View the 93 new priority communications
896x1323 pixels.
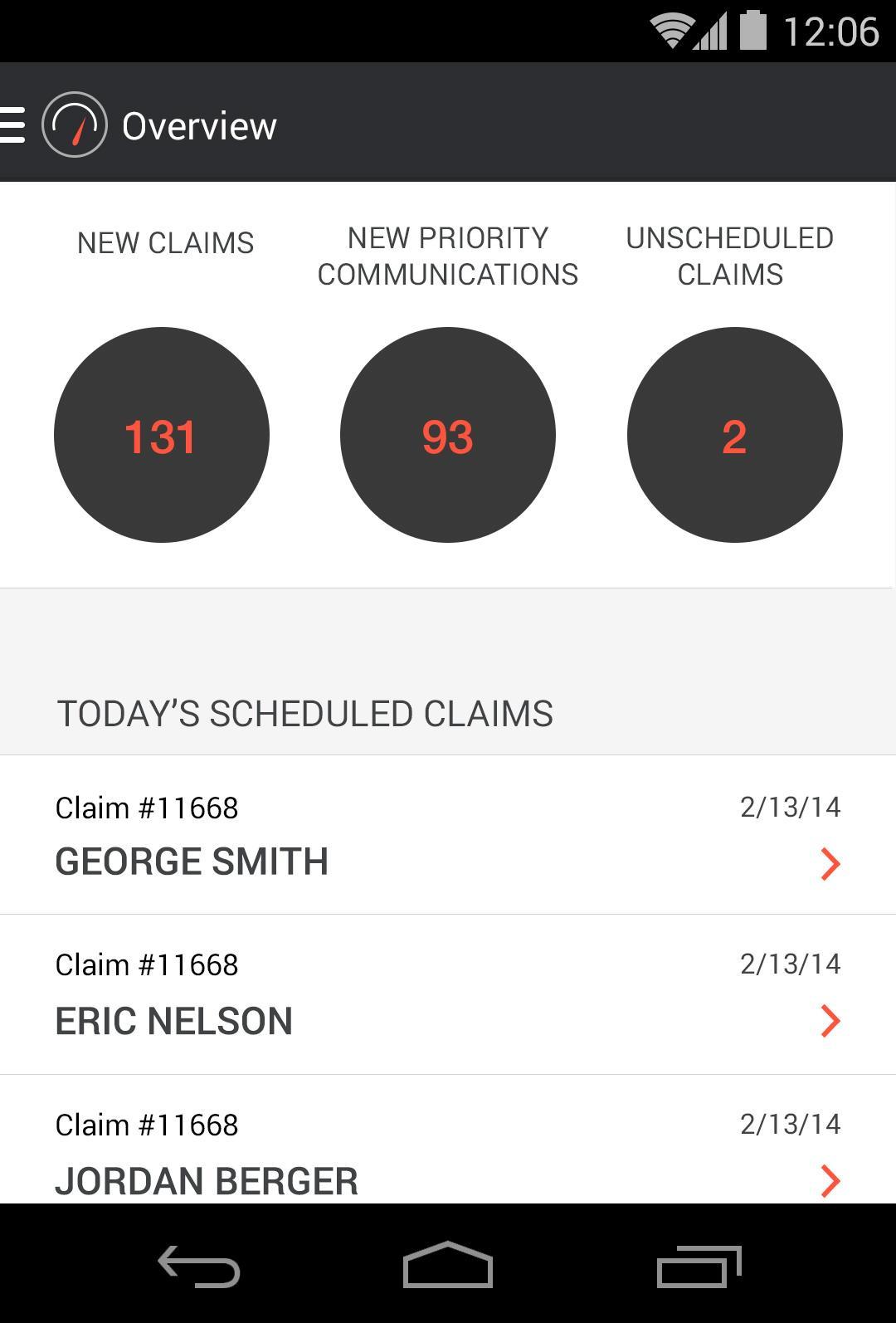pyautogui.click(x=448, y=435)
